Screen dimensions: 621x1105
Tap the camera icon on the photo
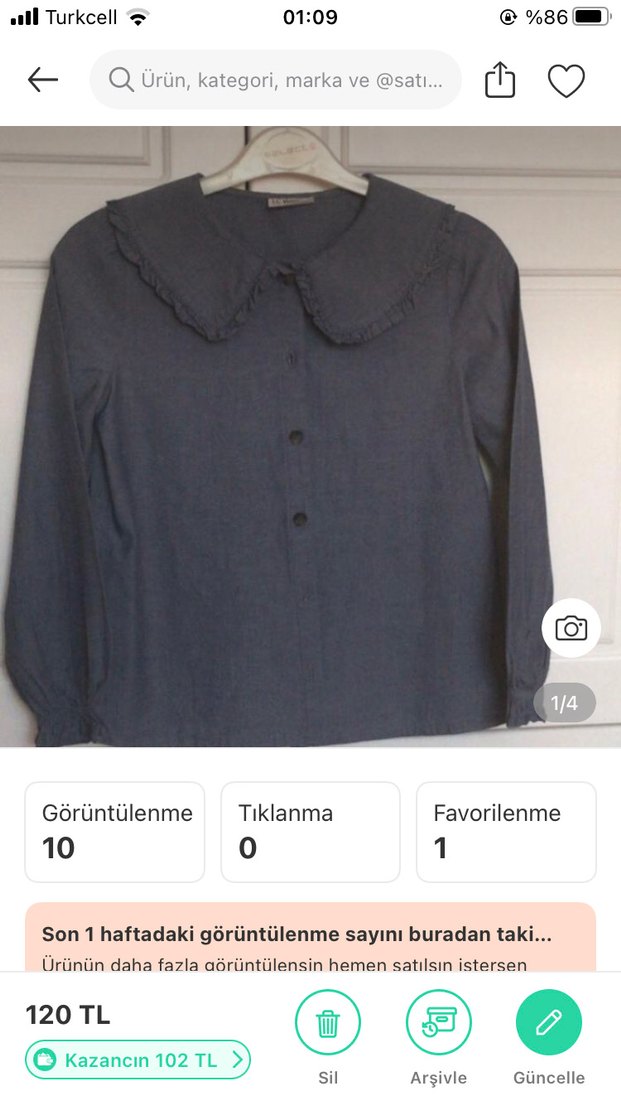coord(571,628)
